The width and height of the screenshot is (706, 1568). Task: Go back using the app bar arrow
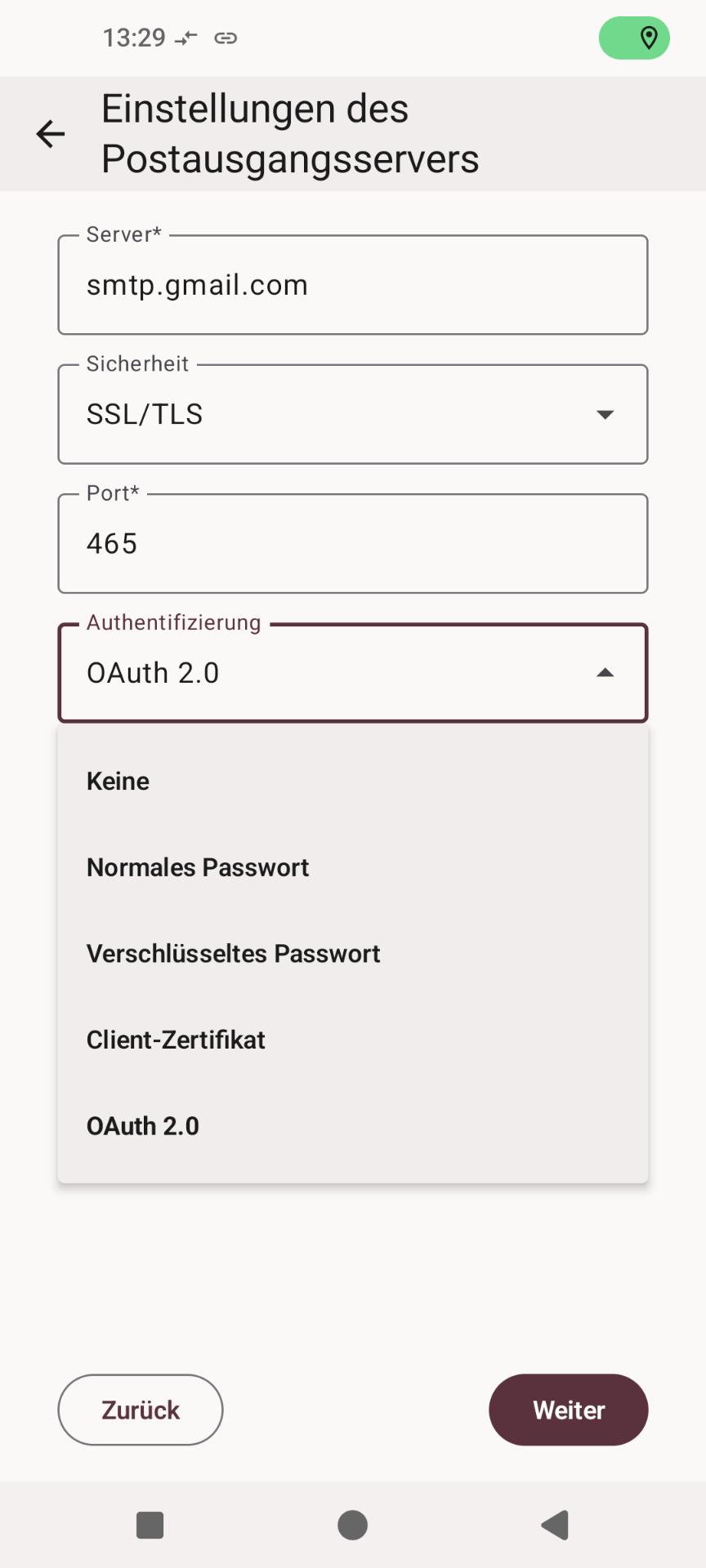click(x=51, y=134)
